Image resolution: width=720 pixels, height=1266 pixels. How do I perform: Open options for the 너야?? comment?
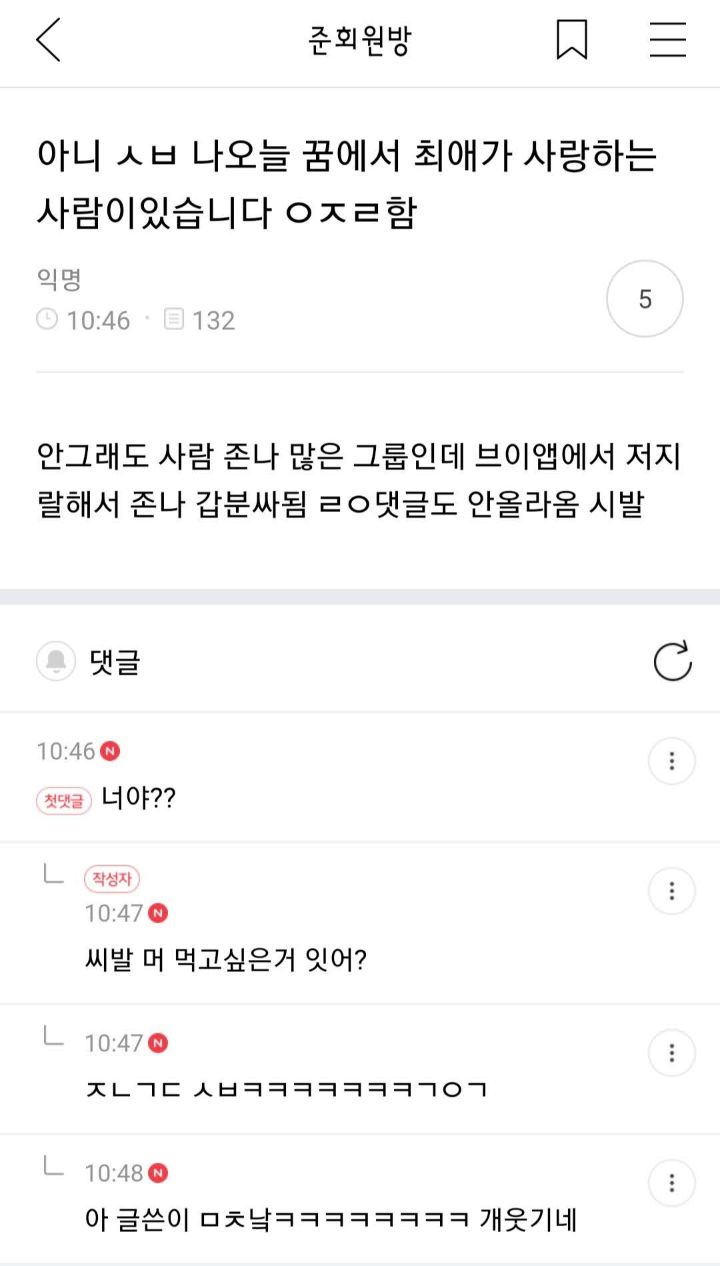pos(672,762)
